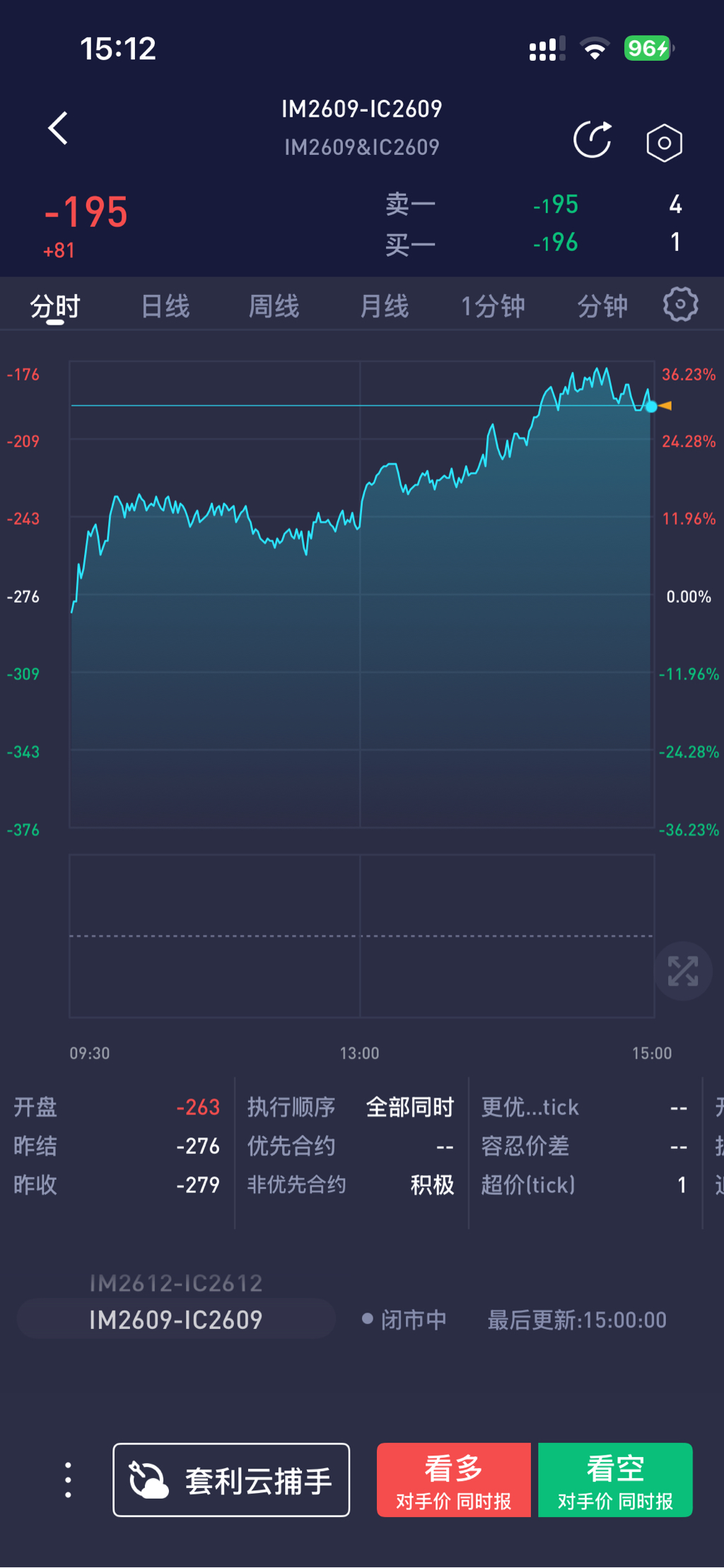Select the IM2612-IC2612 contract pair
This screenshot has height=1568, width=724.
pos(176,1283)
